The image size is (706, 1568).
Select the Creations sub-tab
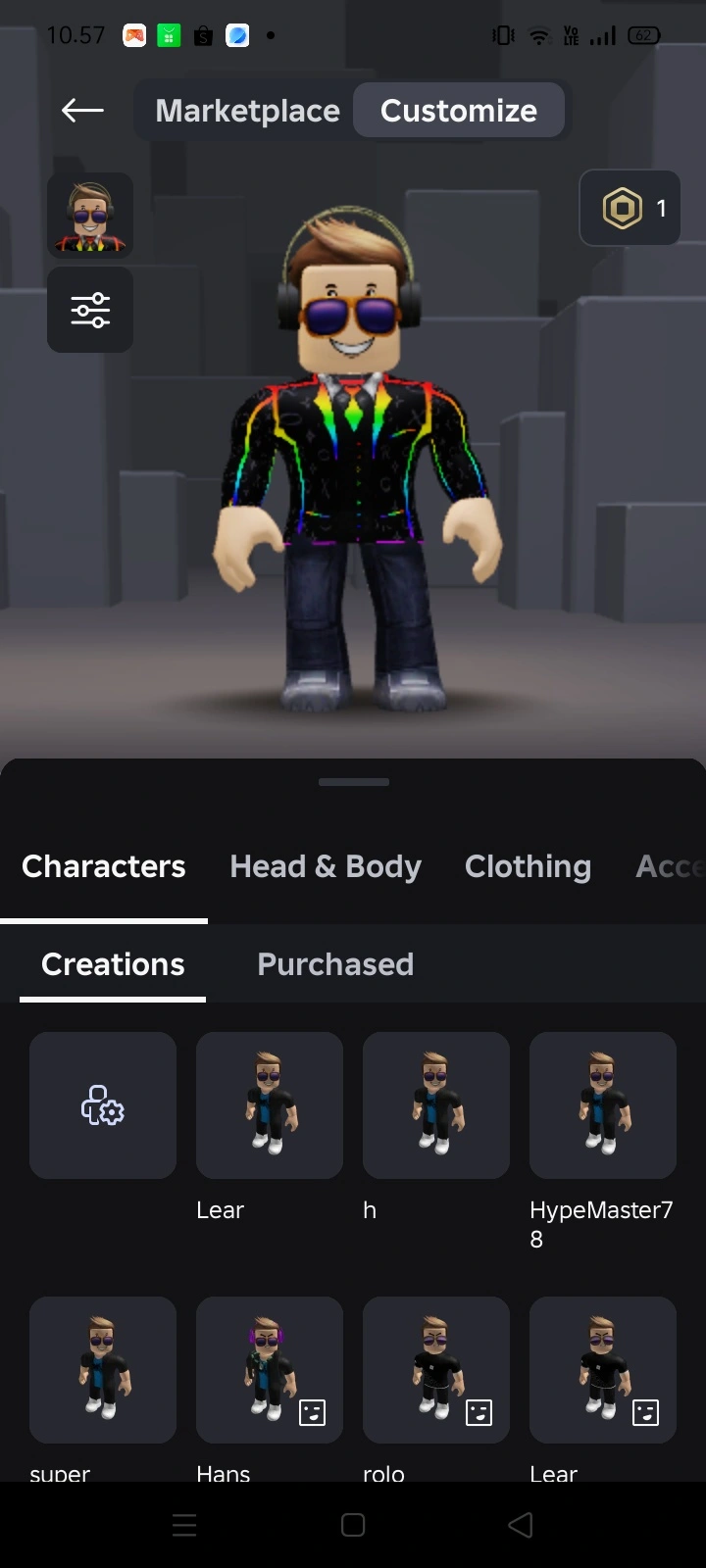tap(113, 964)
